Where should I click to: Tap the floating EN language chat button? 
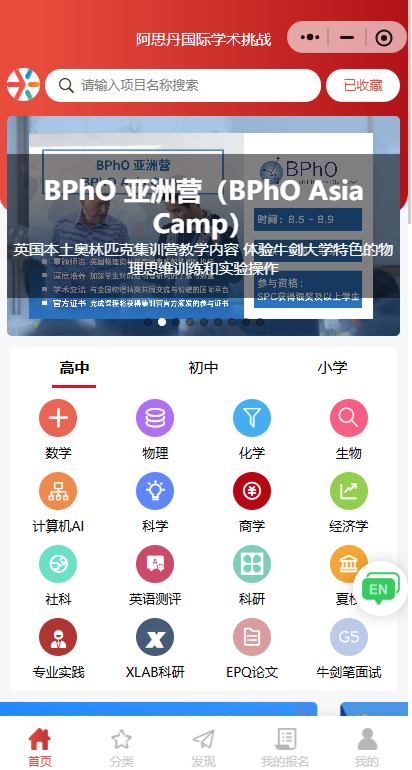tap(380, 588)
